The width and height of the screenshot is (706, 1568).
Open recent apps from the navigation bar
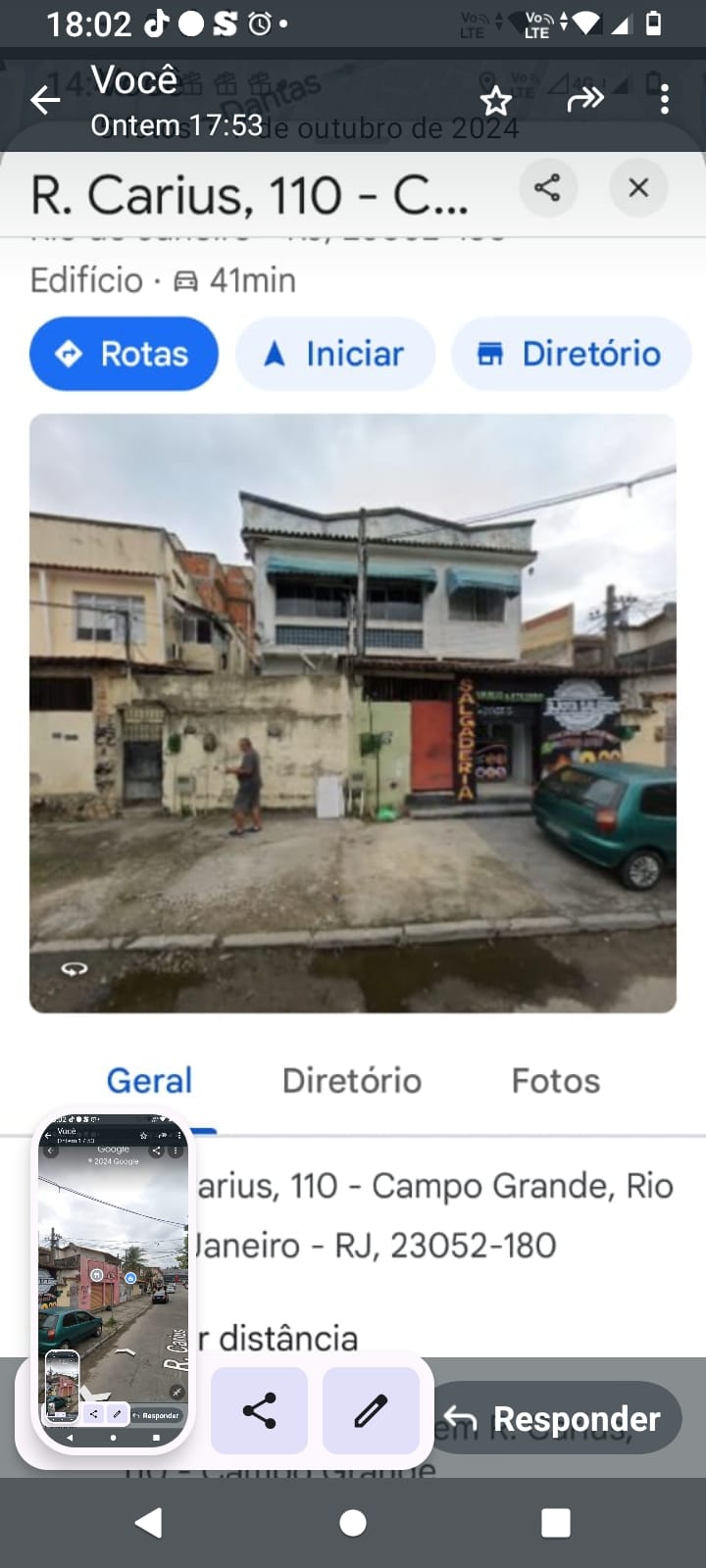(556, 1522)
